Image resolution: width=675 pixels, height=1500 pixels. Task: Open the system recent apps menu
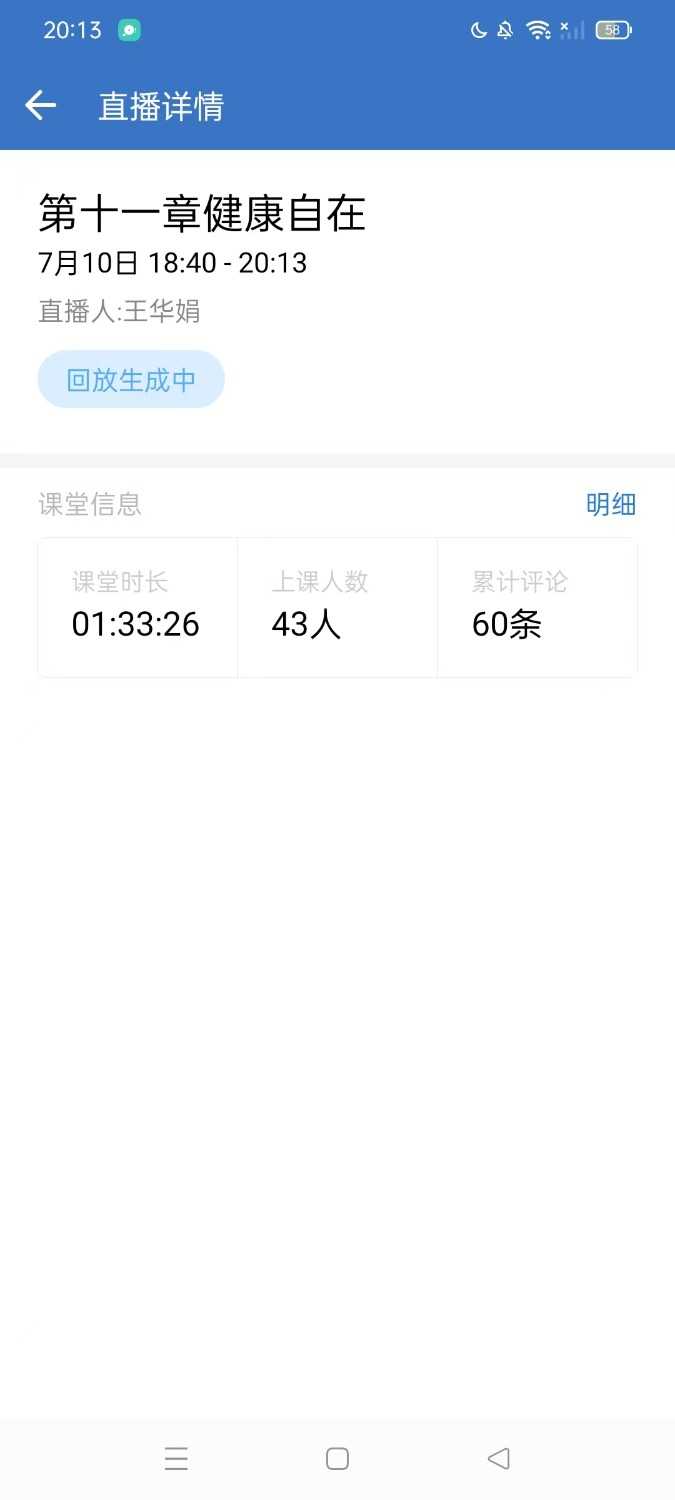click(x=176, y=1459)
